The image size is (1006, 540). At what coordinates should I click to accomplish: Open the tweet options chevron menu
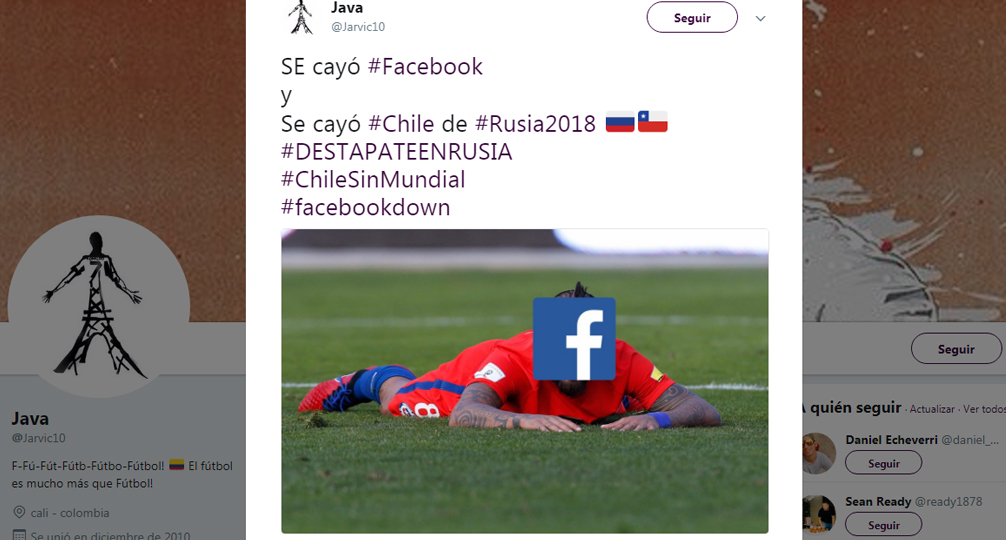point(761,19)
